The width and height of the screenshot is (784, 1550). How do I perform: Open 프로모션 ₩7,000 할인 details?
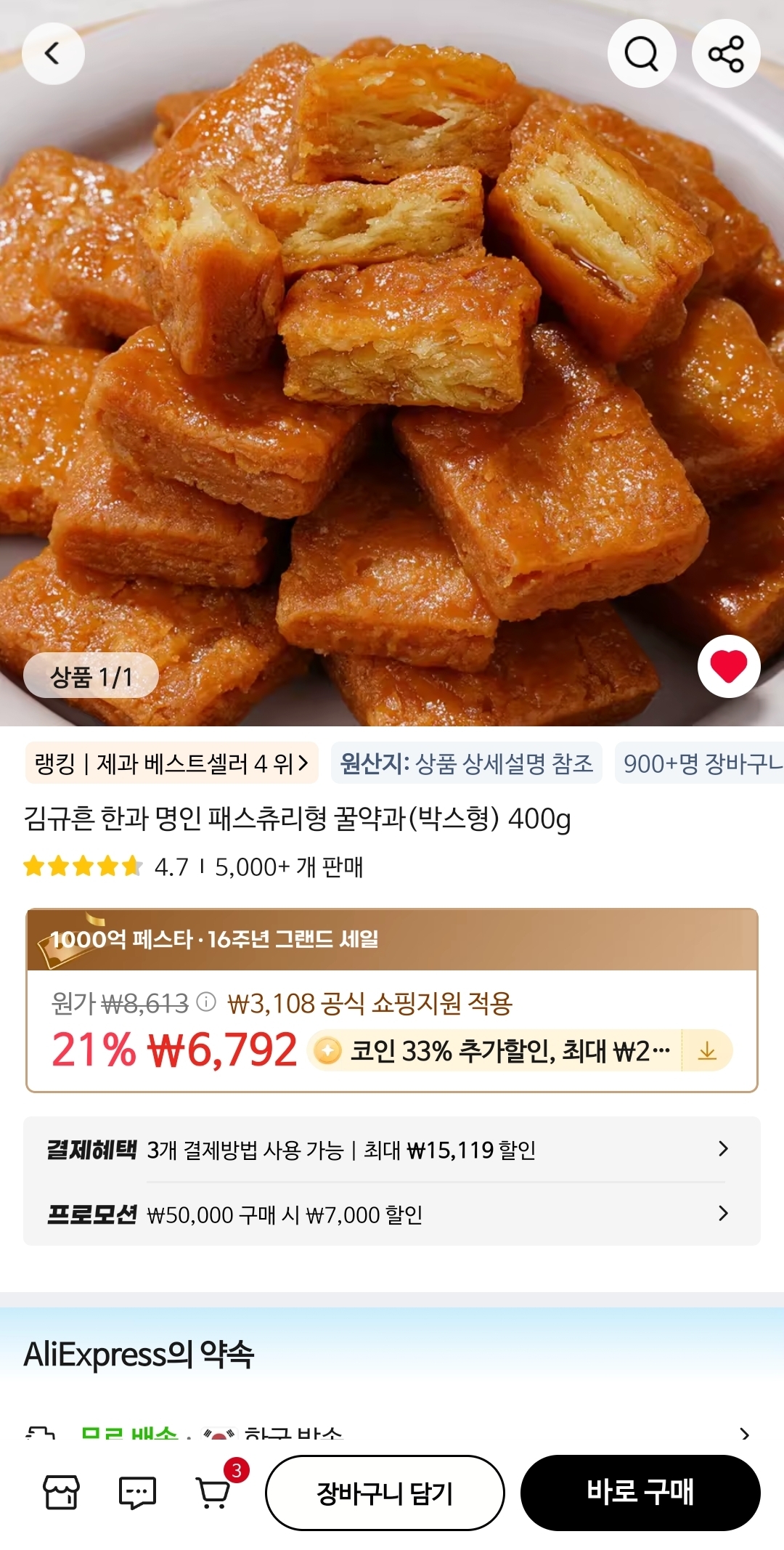pos(392,1214)
